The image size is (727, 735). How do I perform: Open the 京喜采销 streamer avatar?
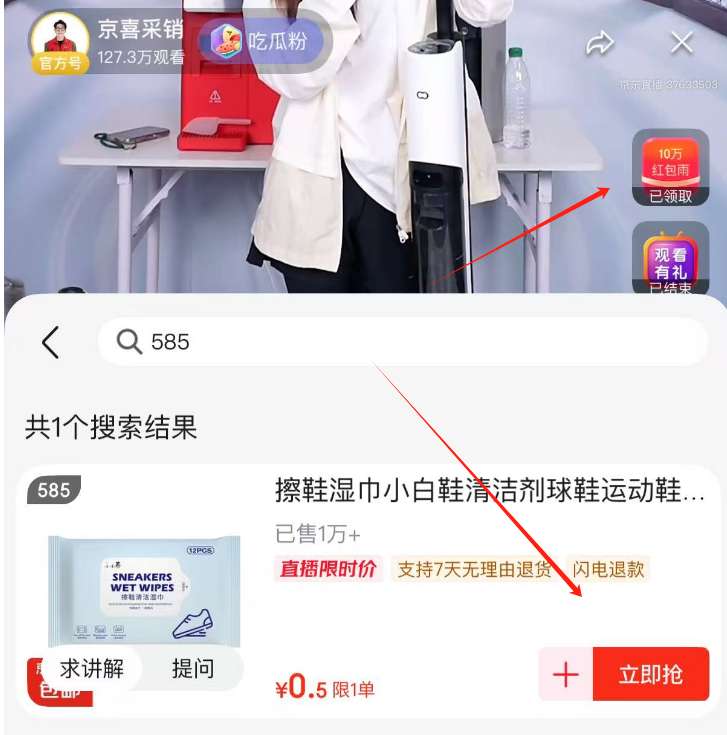[59, 40]
